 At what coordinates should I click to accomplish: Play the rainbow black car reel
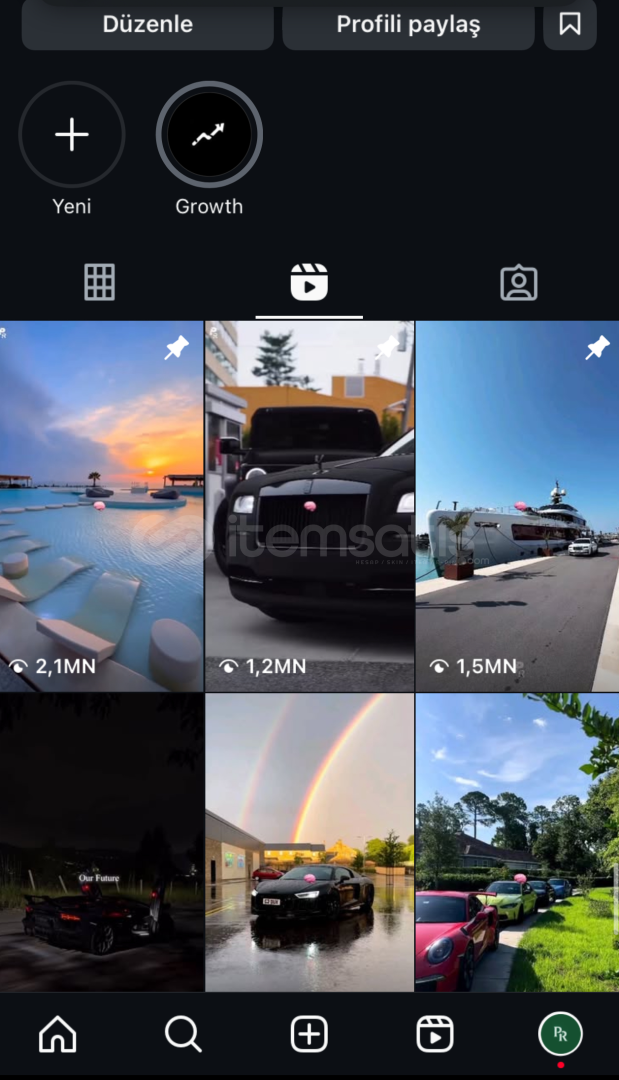tap(310, 842)
